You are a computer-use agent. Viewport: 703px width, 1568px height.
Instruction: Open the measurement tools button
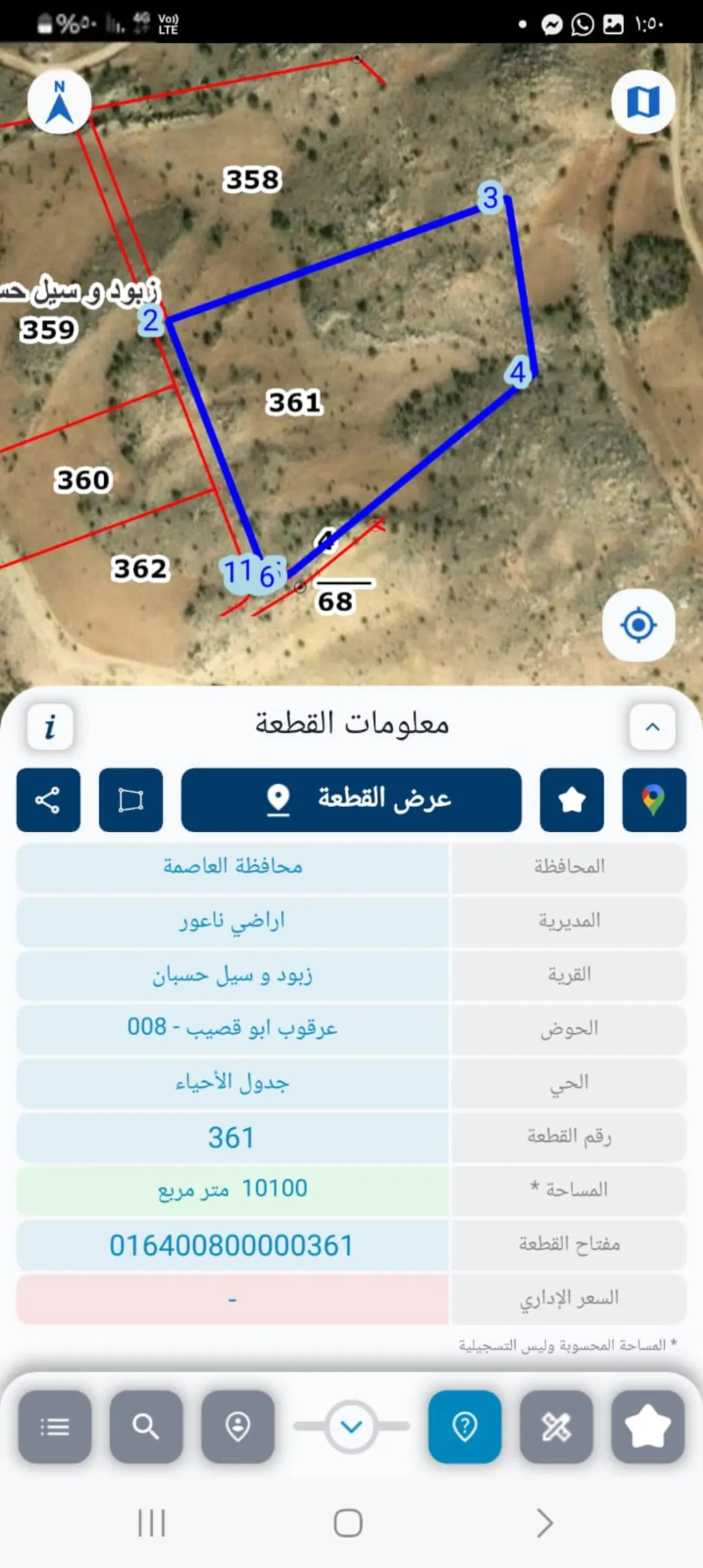(x=557, y=1427)
